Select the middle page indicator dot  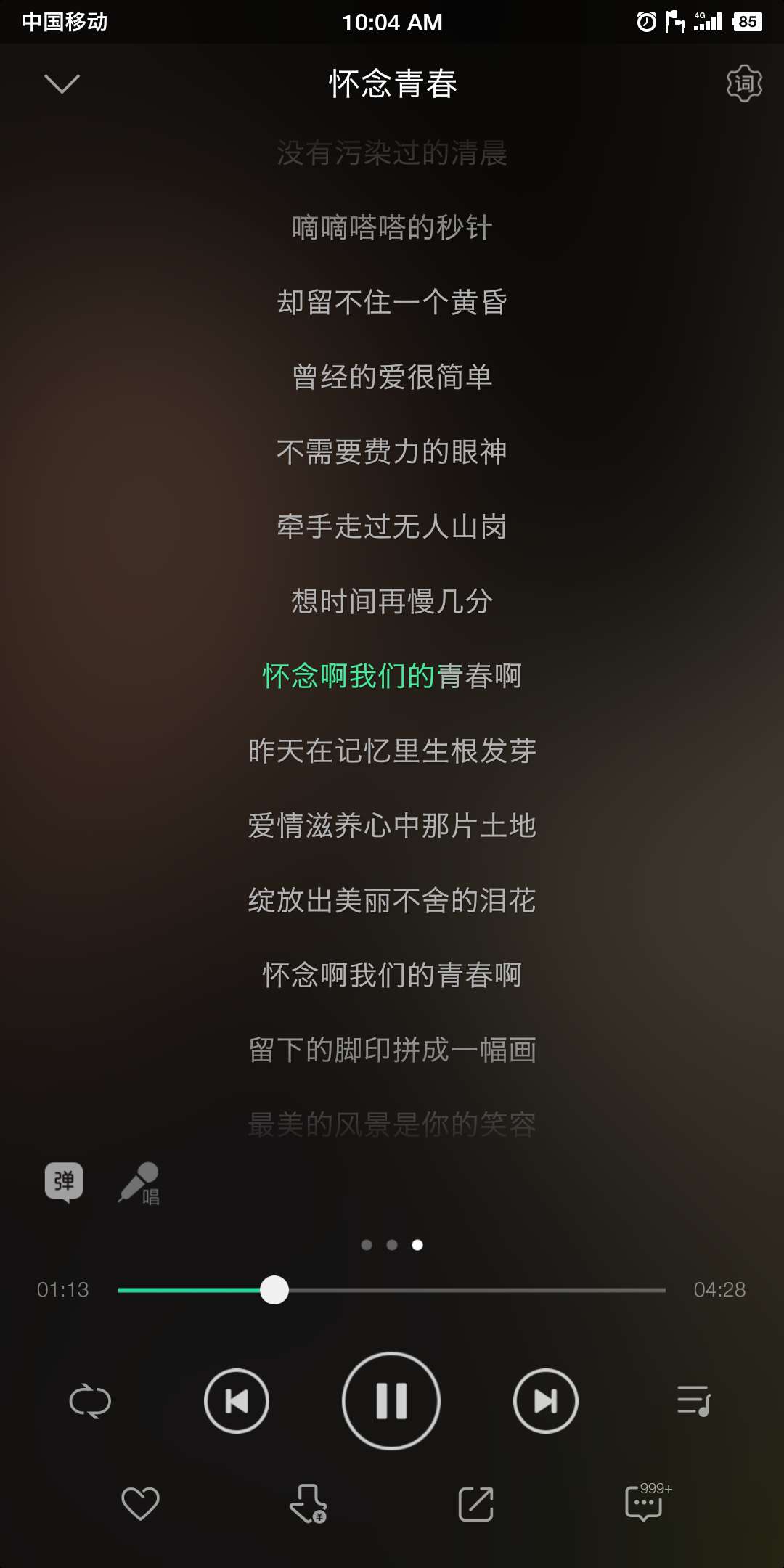(x=391, y=1244)
